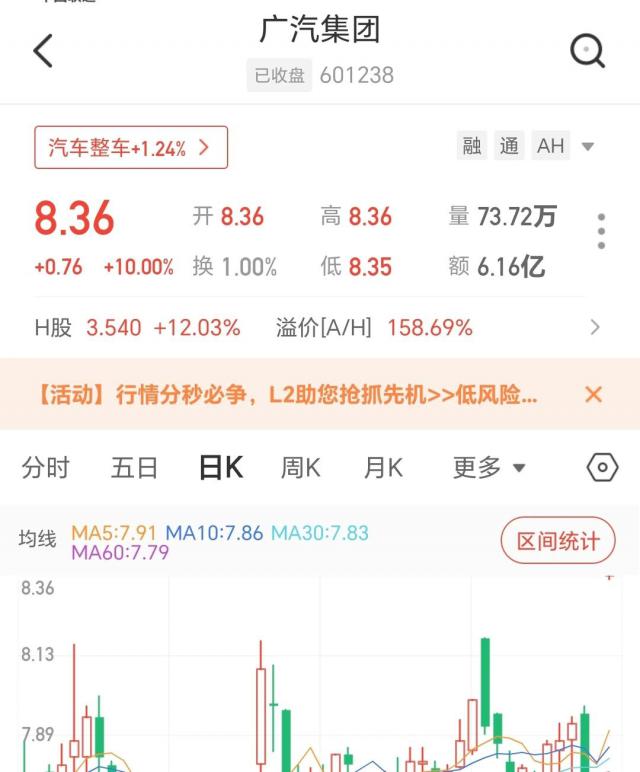Image resolution: width=640 pixels, height=772 pixels.
Task: Open the 汽车整车 sector chip
Action: coord(131,148)
